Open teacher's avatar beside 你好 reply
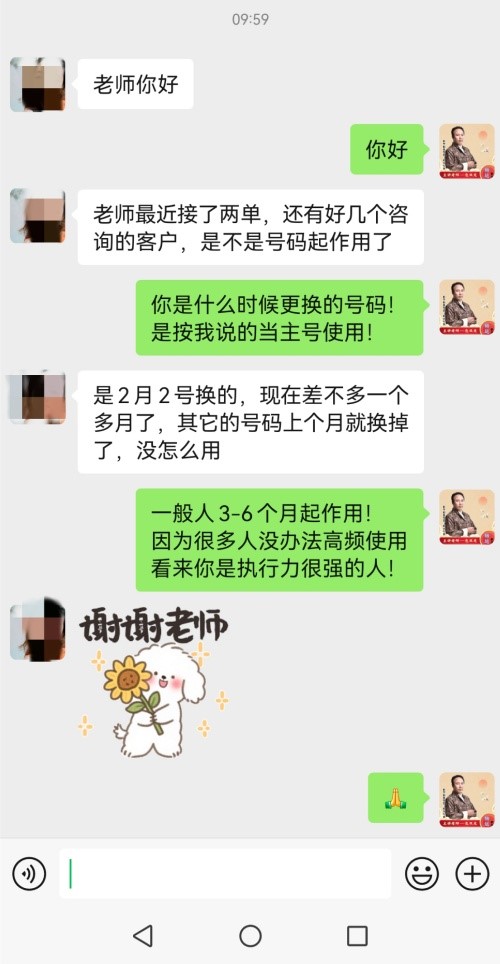This screenshot has width=500, height=964. point(467,151)
